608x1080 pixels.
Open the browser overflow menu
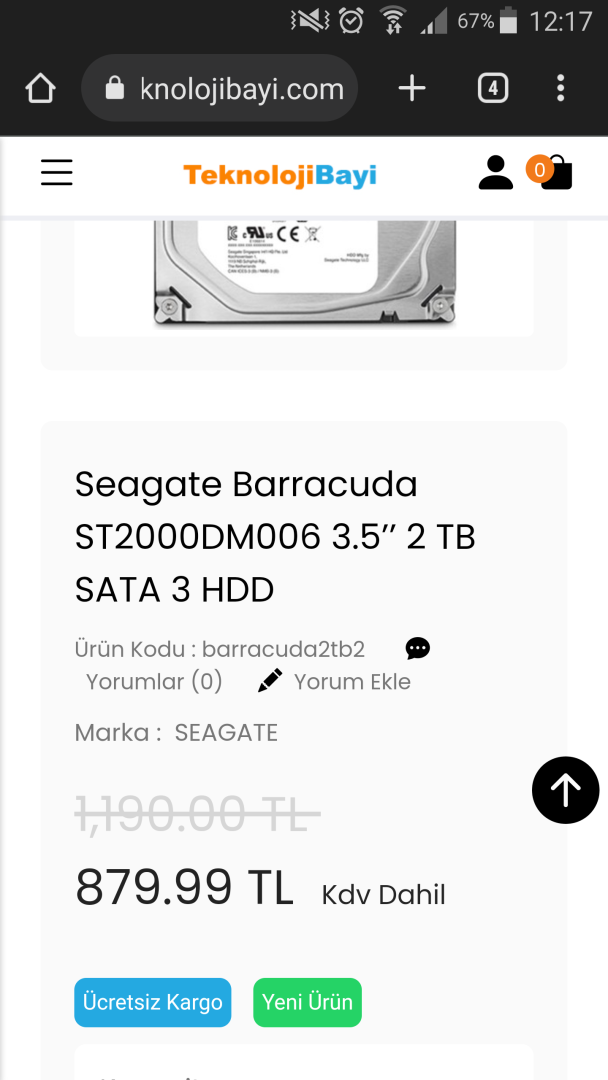point(560,89)
